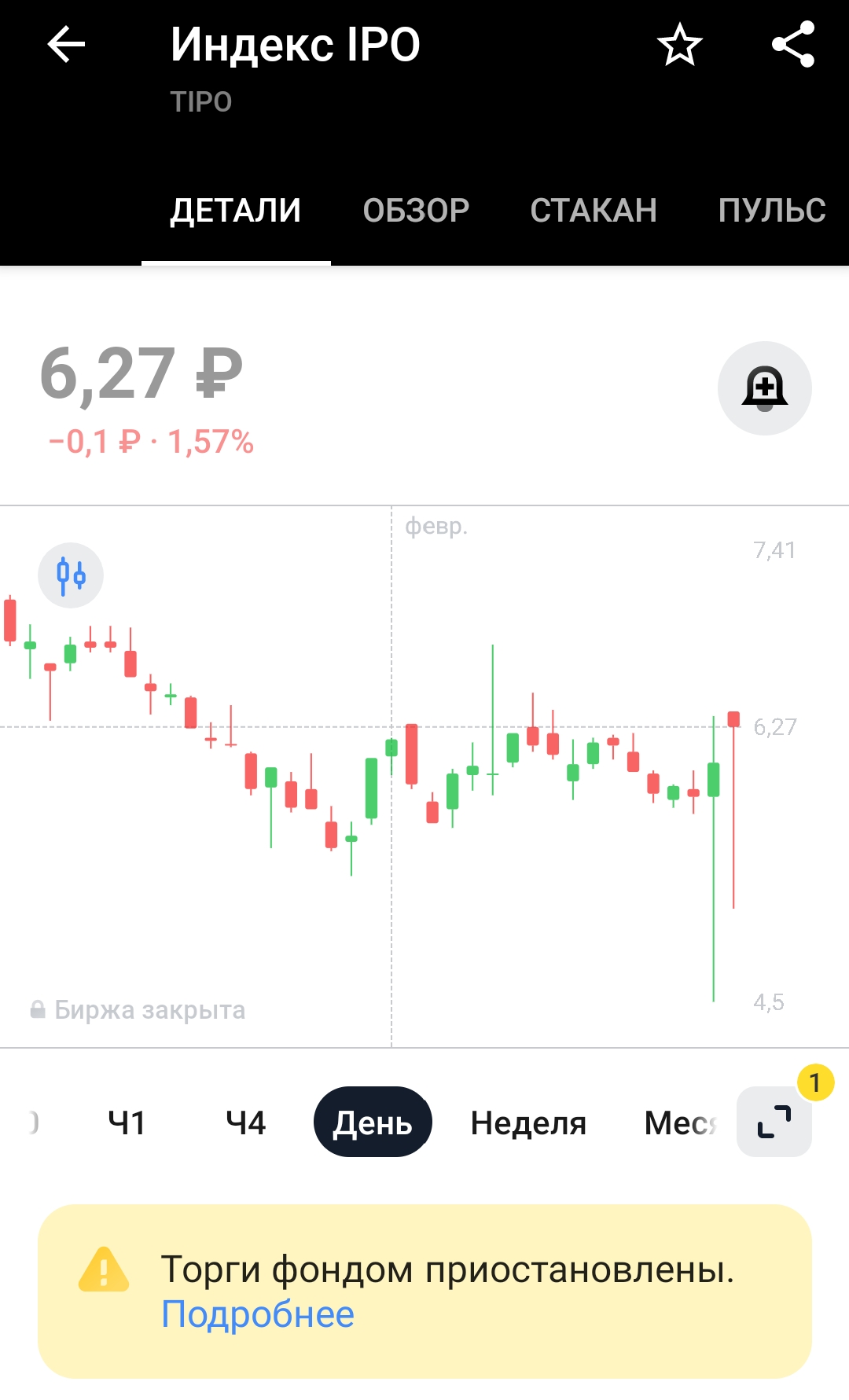Open the СТАКАН tab
Image resolution: width=849 pixels, height=1400 pixels.
click(x=594, y=211)
